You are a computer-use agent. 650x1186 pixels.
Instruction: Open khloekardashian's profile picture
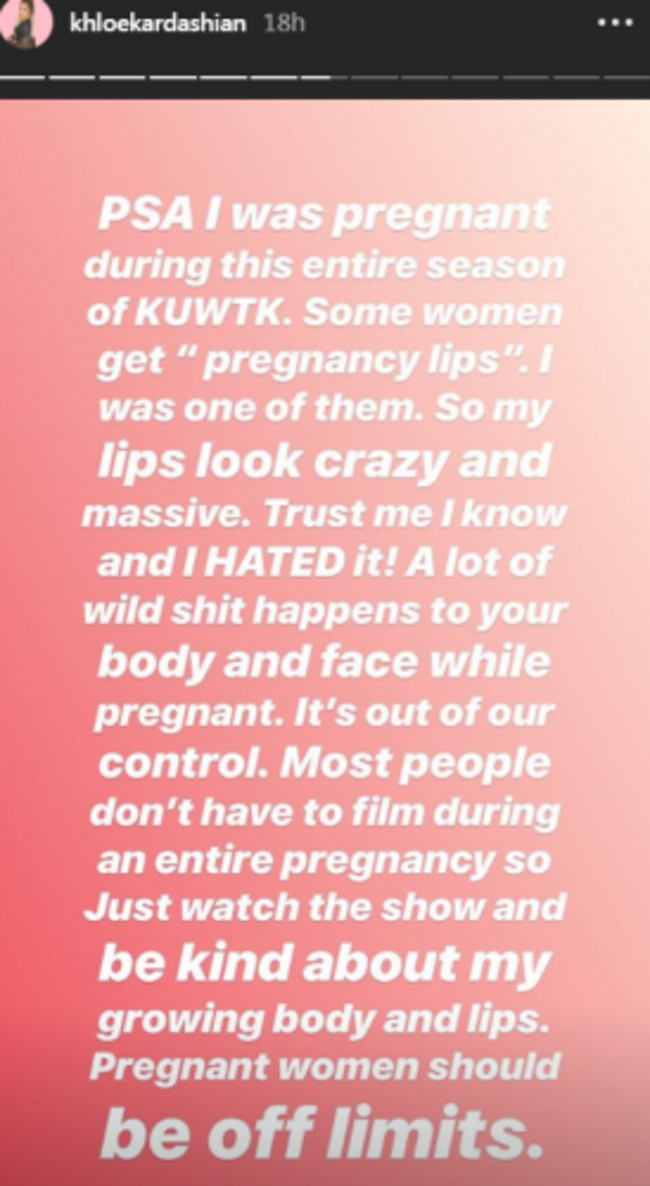[28, 22]
